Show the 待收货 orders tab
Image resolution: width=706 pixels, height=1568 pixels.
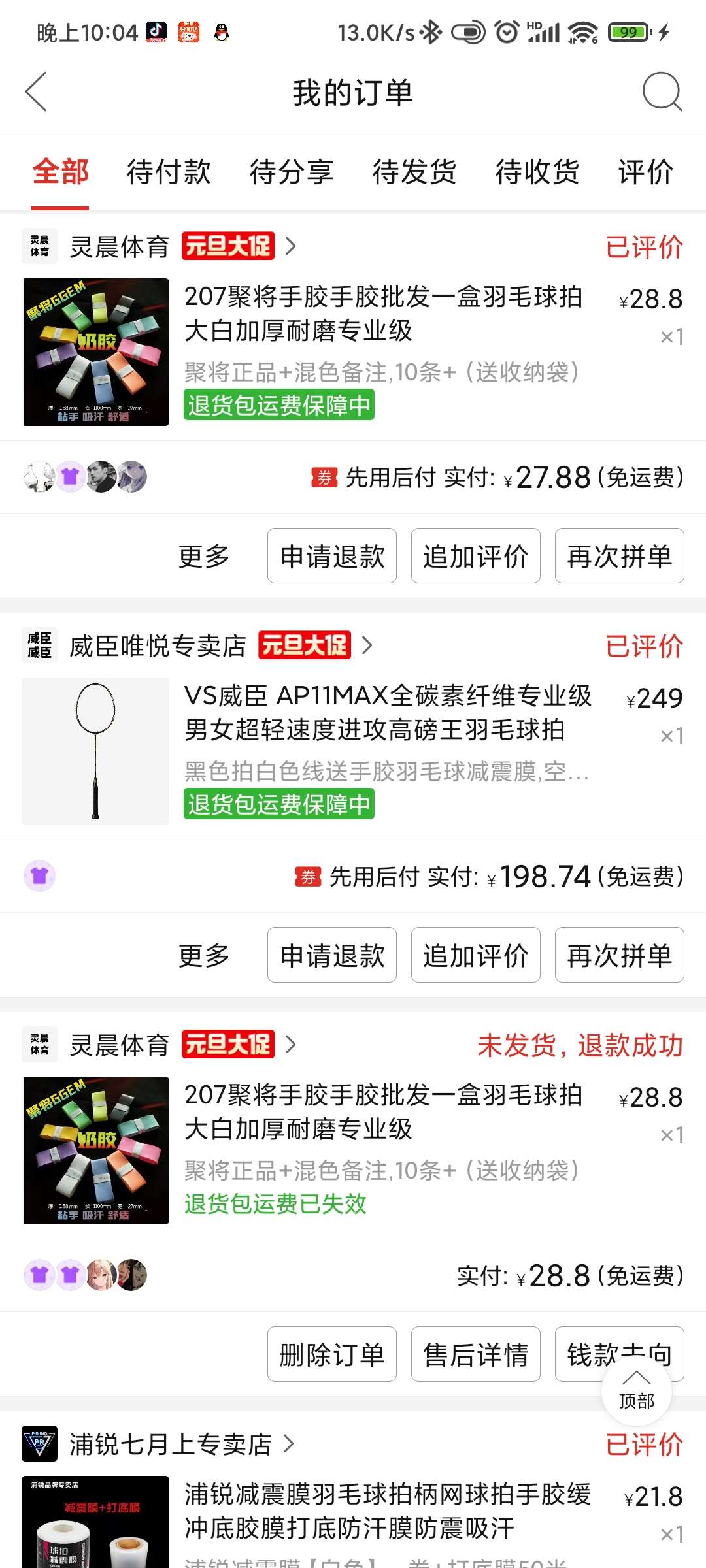point(537,172)
